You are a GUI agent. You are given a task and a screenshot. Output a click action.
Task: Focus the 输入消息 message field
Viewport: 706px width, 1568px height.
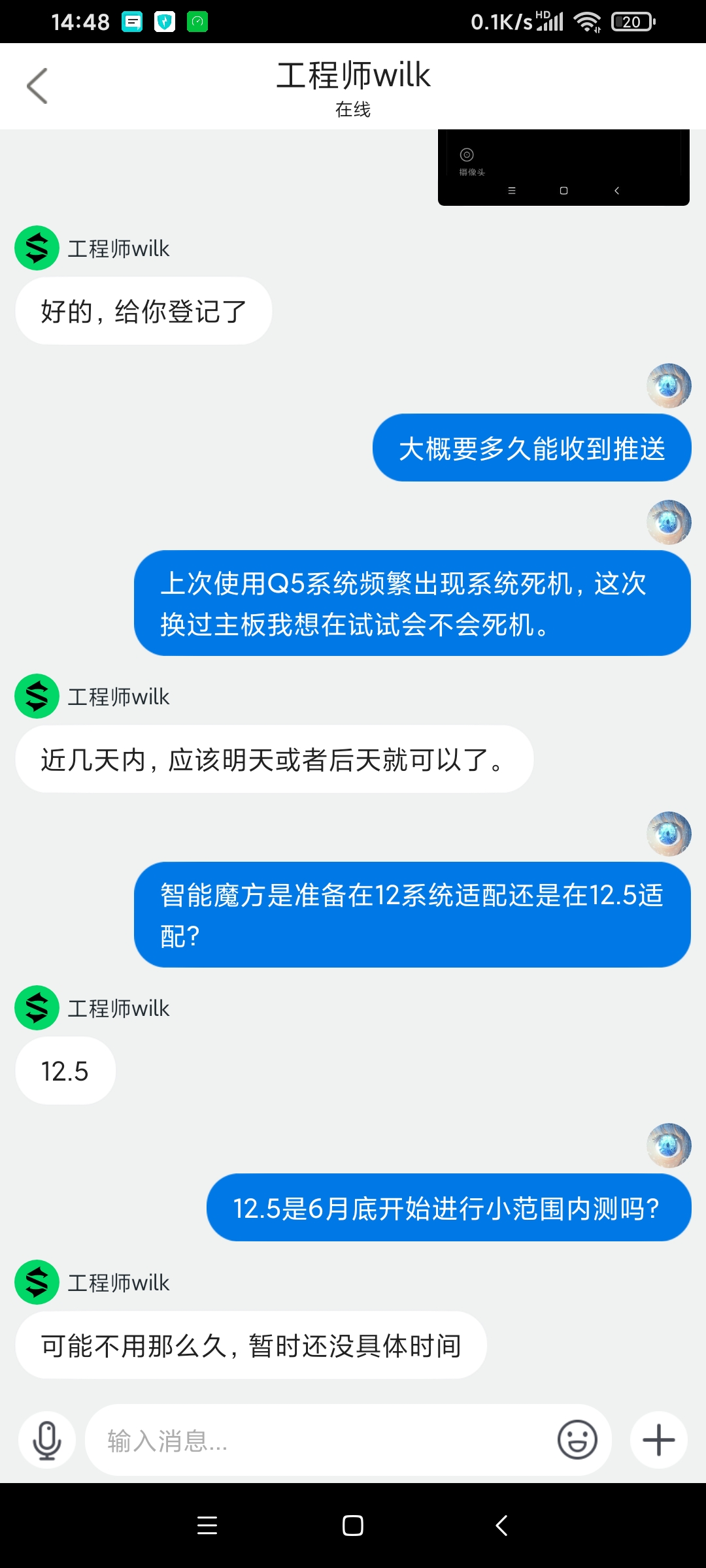(320, 1440)
